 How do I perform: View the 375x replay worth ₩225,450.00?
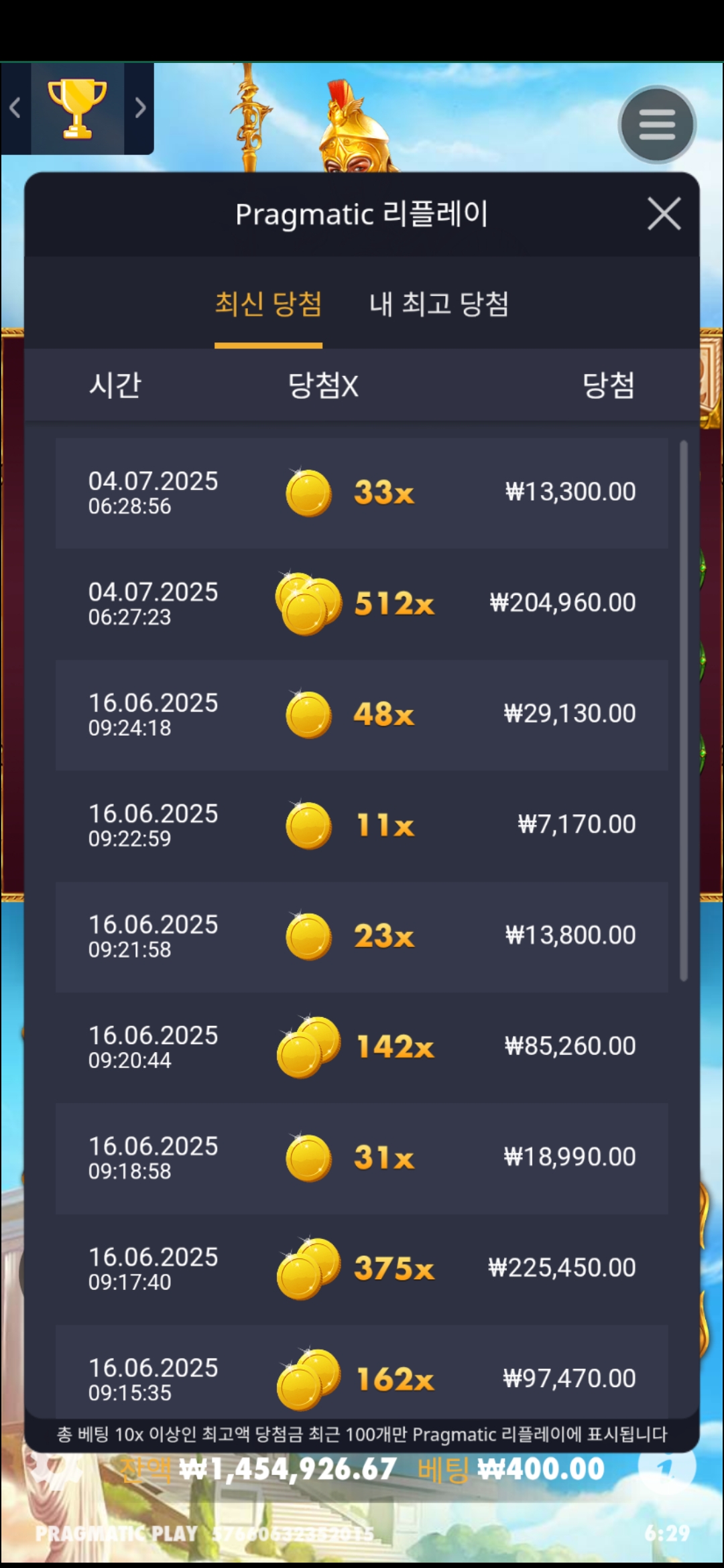[362, 1268]
